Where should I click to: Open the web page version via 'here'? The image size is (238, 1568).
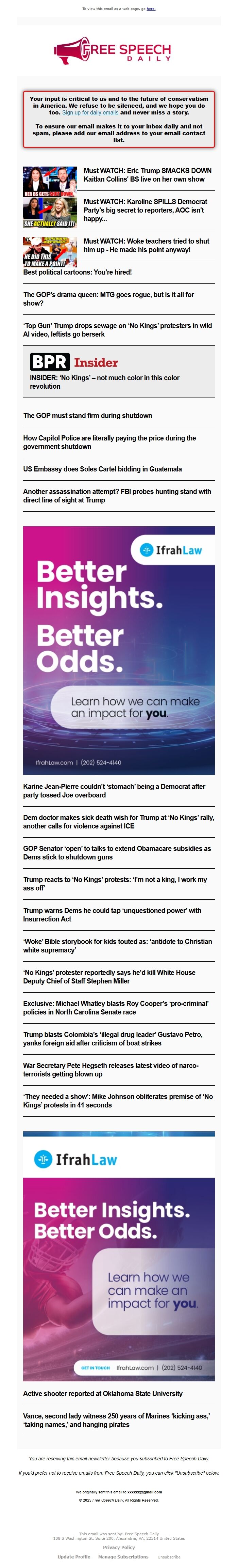click(x=151, y=9)
